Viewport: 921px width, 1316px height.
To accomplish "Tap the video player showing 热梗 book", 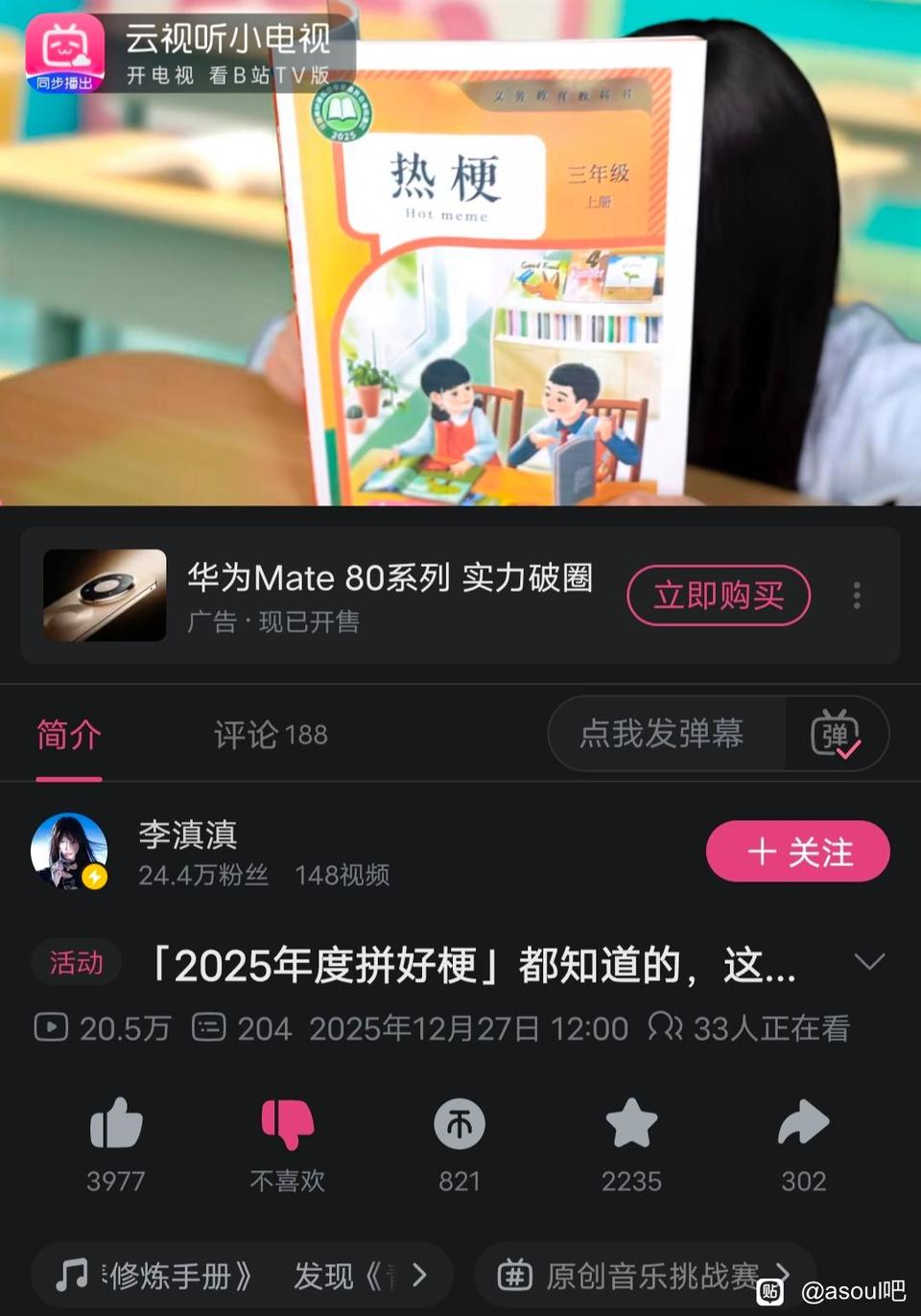I will tap(460, 288).
